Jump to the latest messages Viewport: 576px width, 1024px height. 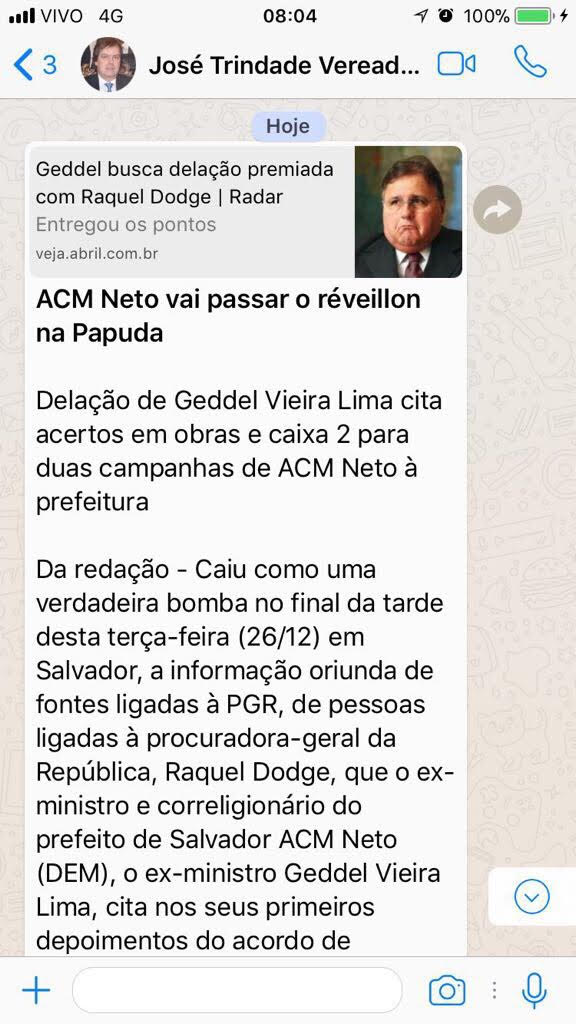(532, 897)
